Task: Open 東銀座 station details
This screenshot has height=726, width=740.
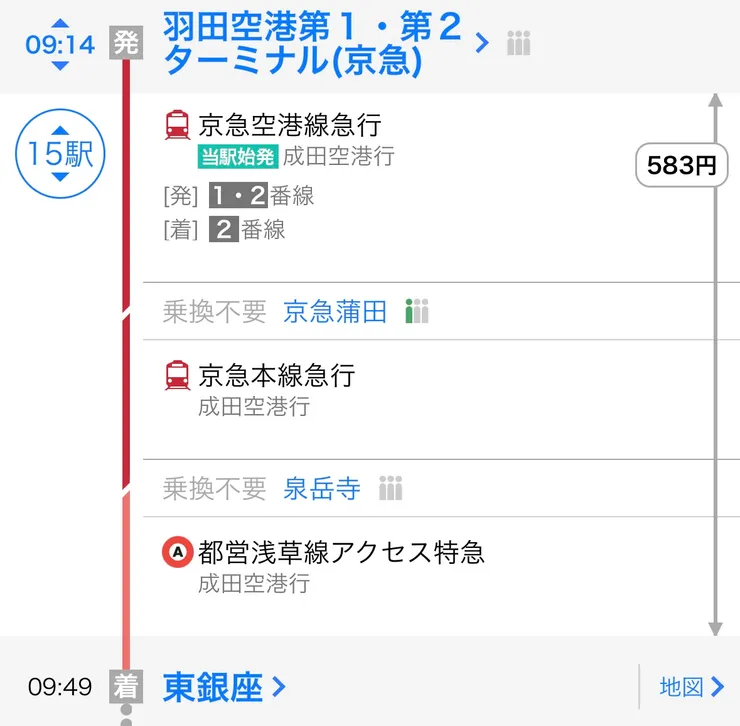Action: [x=224, y=687]
